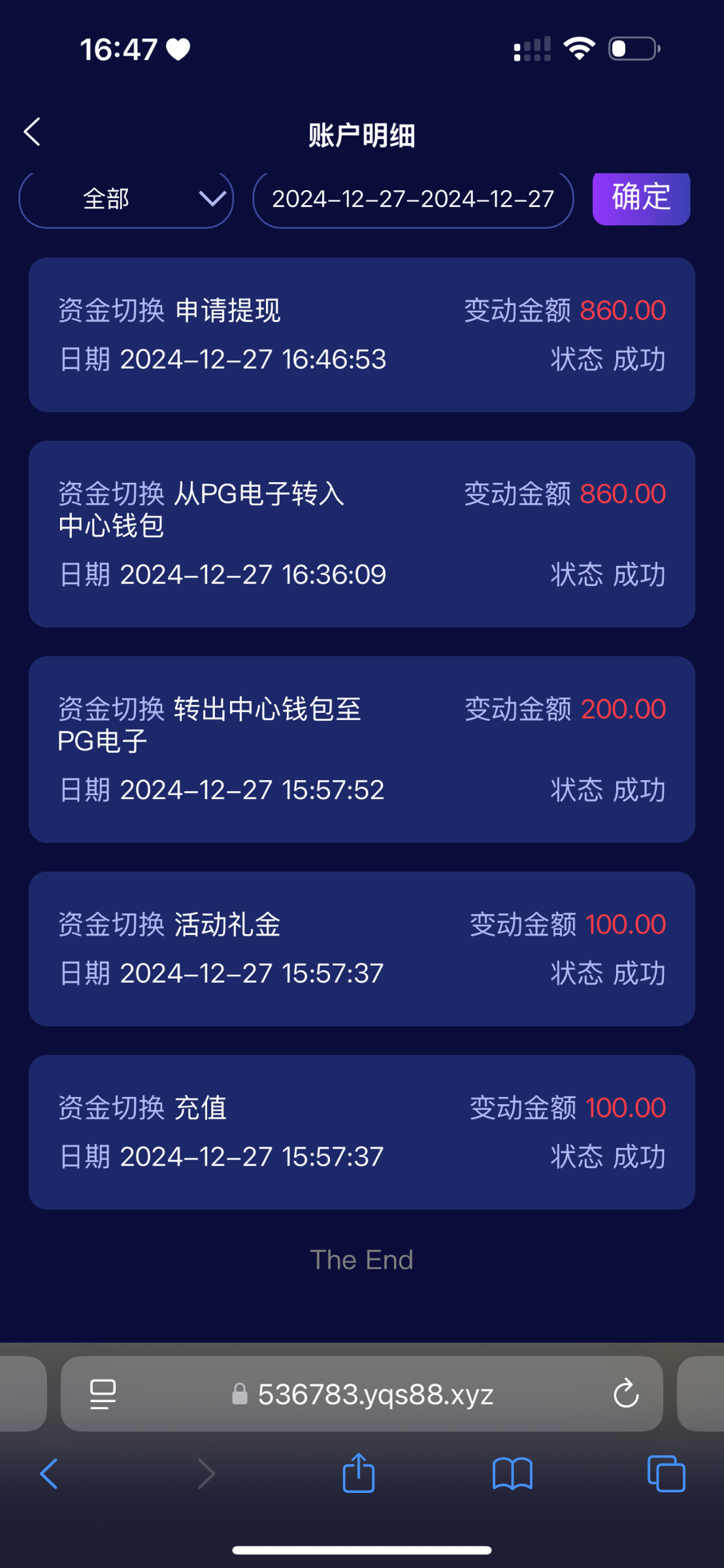Viewport: 724px width, 1568px height.
Task: Open Safari bookmarks
Action: click(512, 1474)
